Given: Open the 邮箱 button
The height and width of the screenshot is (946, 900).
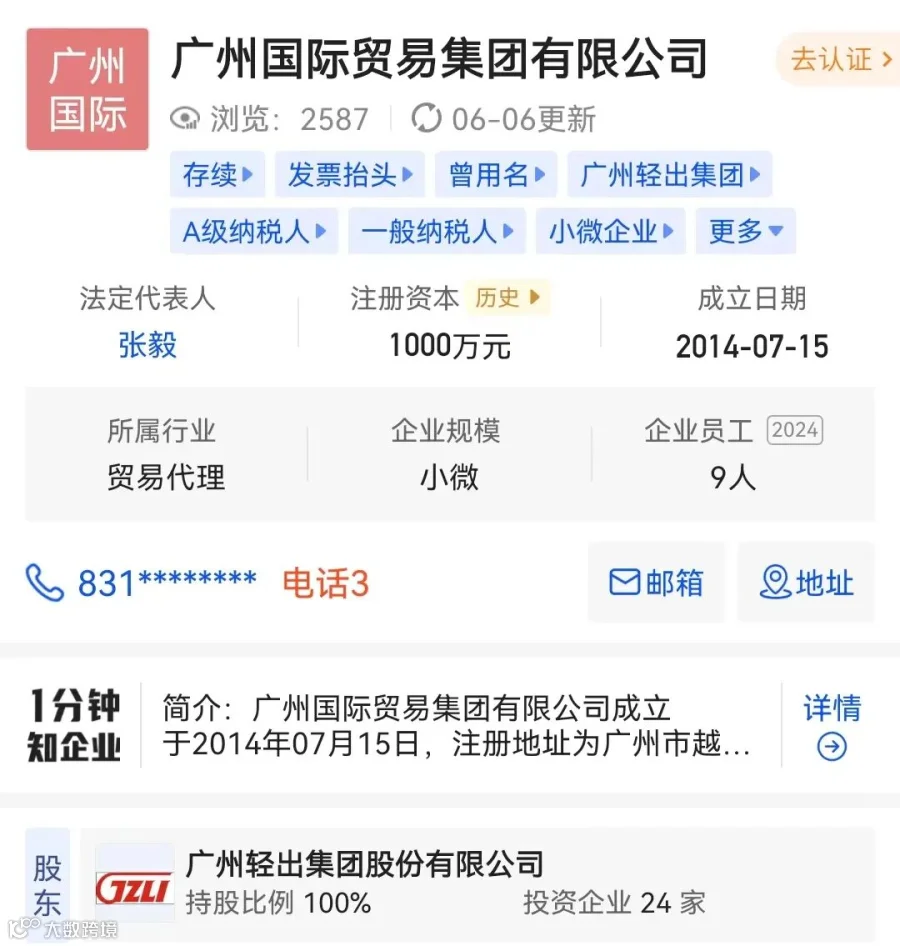Looking at the screenshot, I should (656, 582).
